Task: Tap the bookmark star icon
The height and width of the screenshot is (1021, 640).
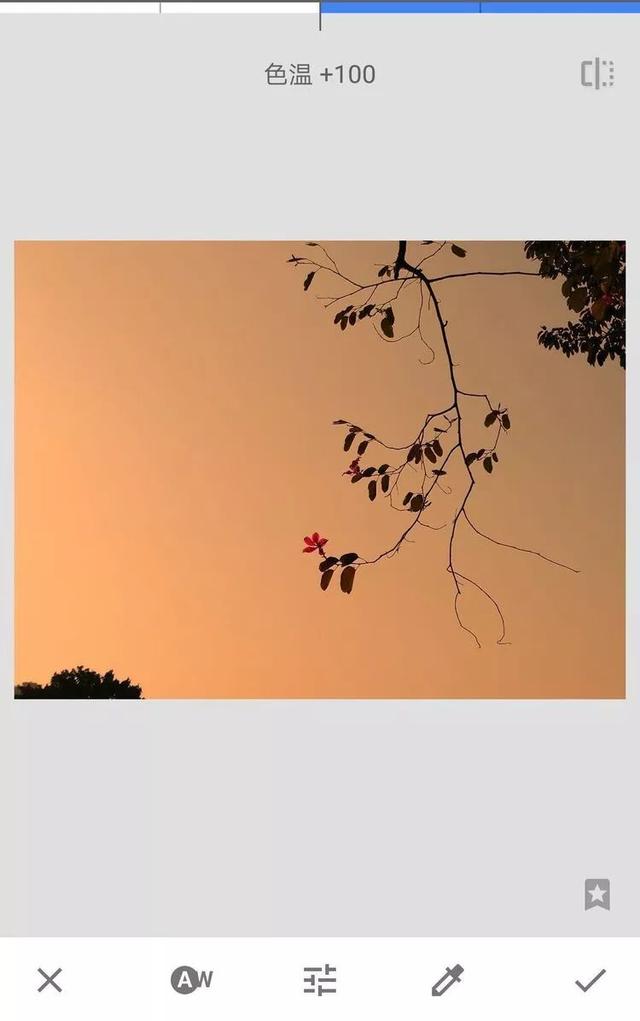Action: pyautogui.click(x=597, y=894)
